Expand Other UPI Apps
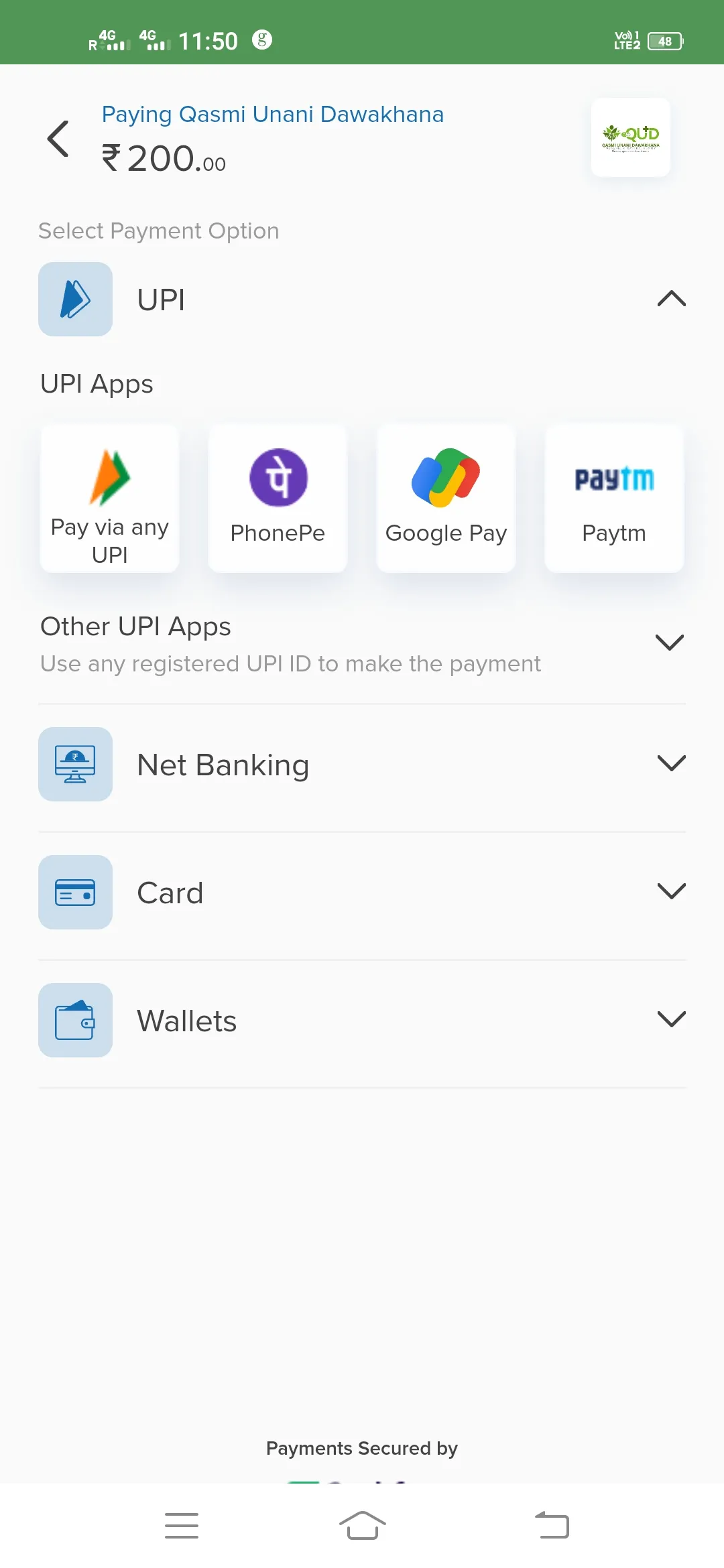Viewport: 724px width, 1568px height. [362, 644]
